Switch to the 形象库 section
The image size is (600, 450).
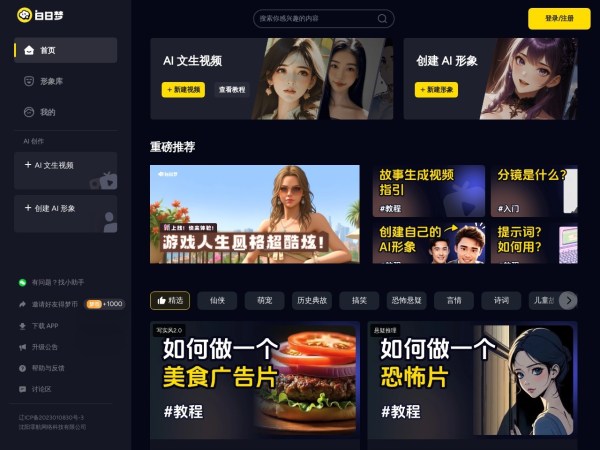click(x=51, y=81)
